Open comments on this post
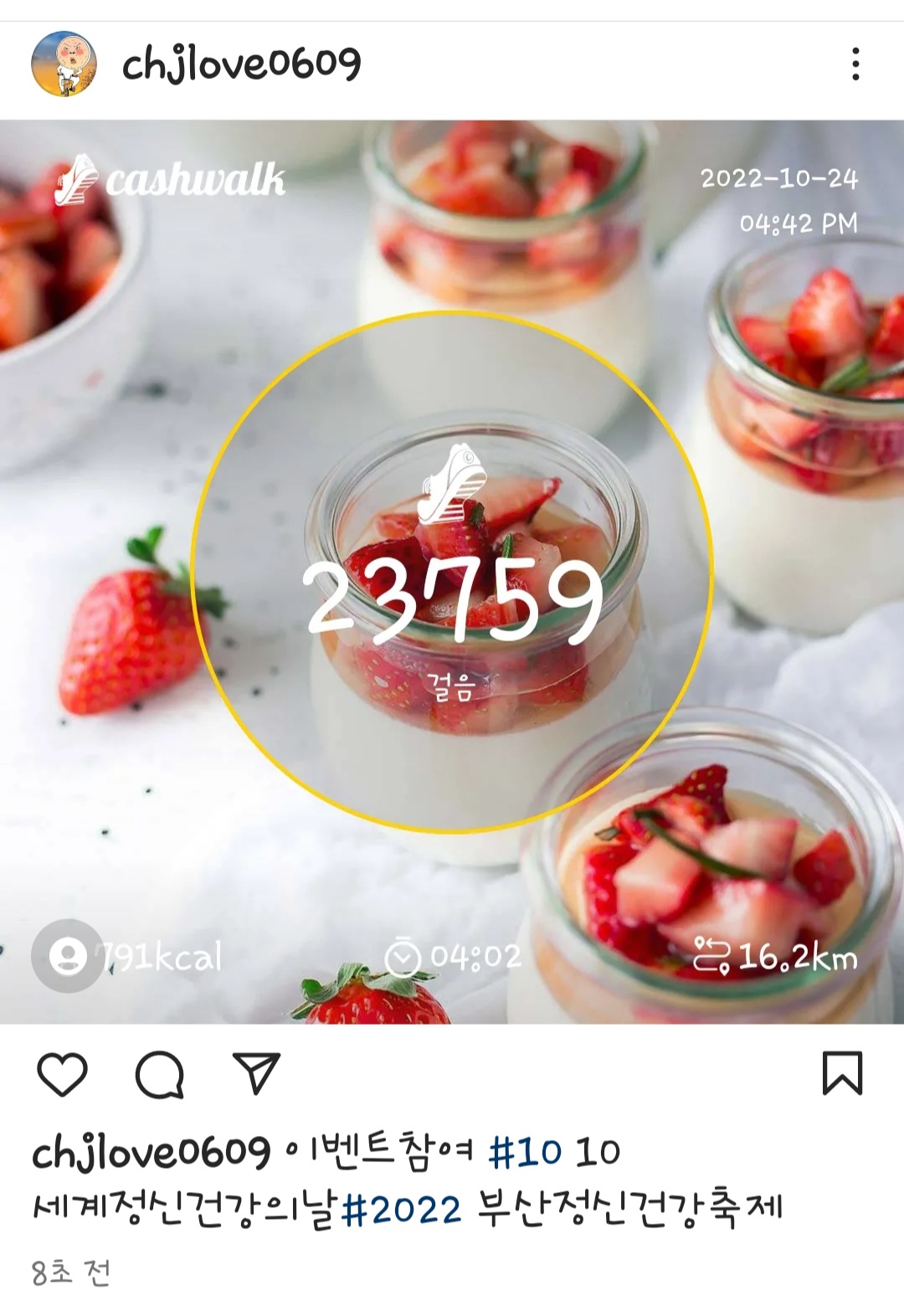This screenshot has width=904, height=1316. click(159, 1074)
